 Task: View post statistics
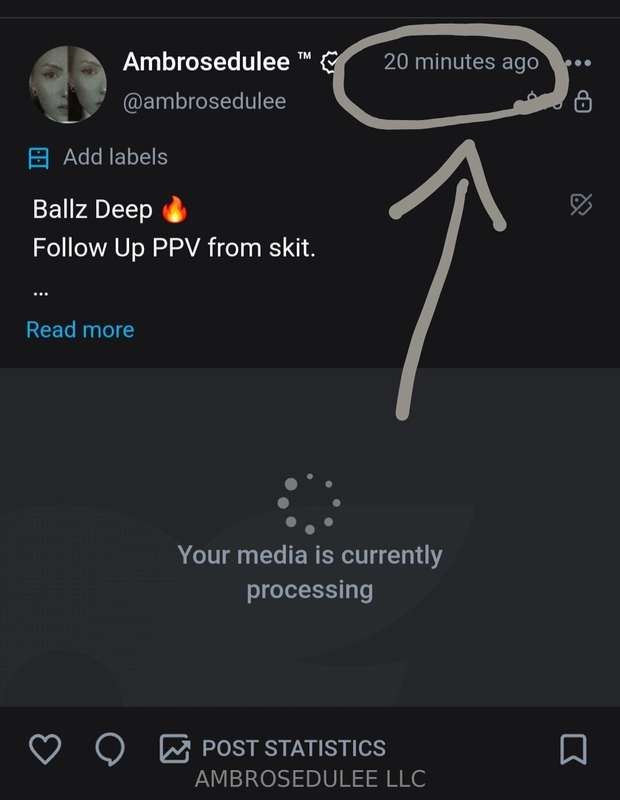[273, 748]
